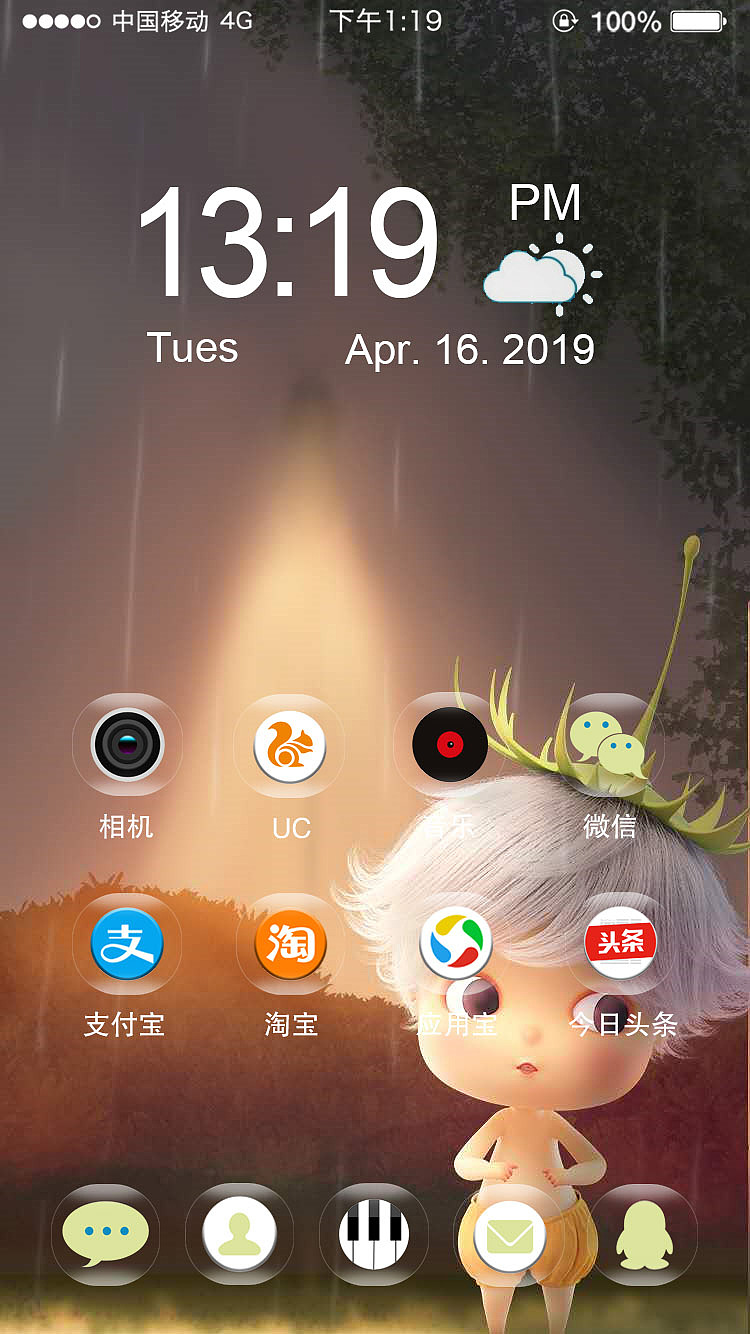Open the 13:19 clock widget
750x1334 pixels.
pyautogui.click(x=287, y=245)
